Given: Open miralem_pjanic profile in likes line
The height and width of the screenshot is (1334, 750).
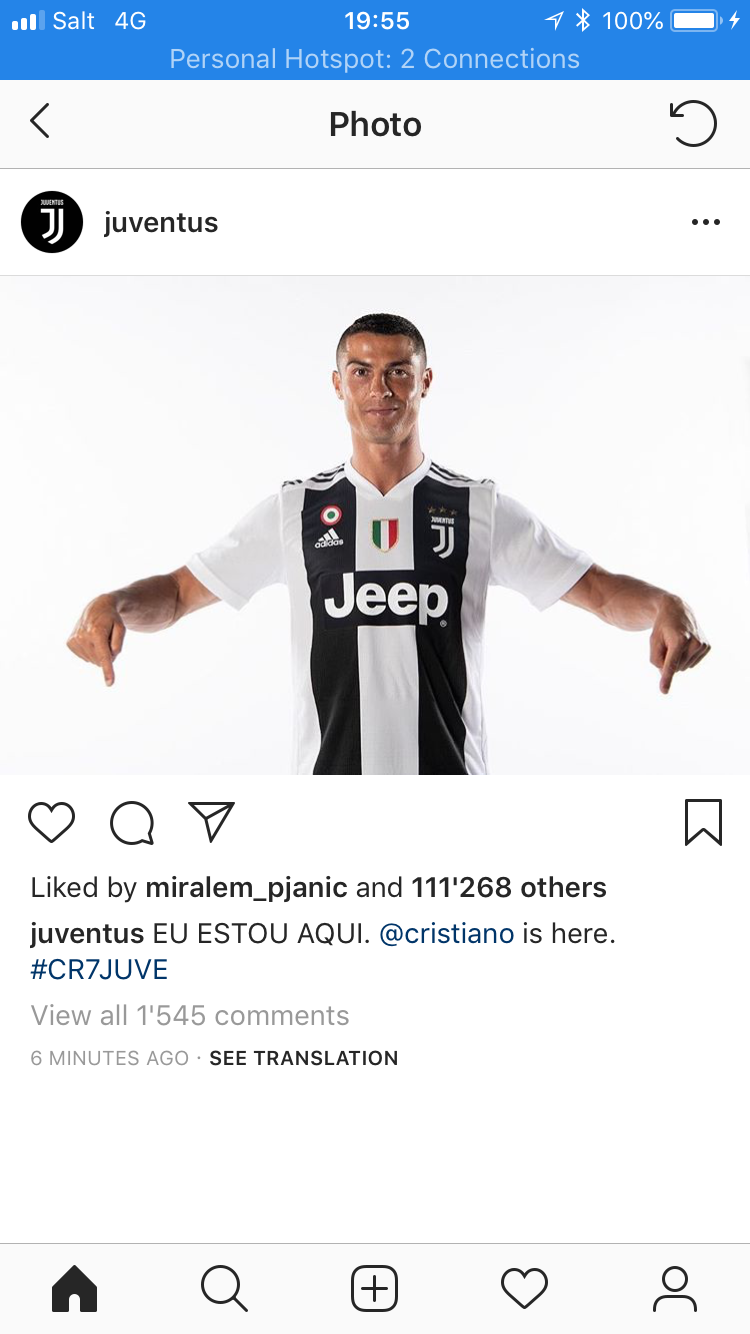Looking at the screenshot, I should click(246, 888).
